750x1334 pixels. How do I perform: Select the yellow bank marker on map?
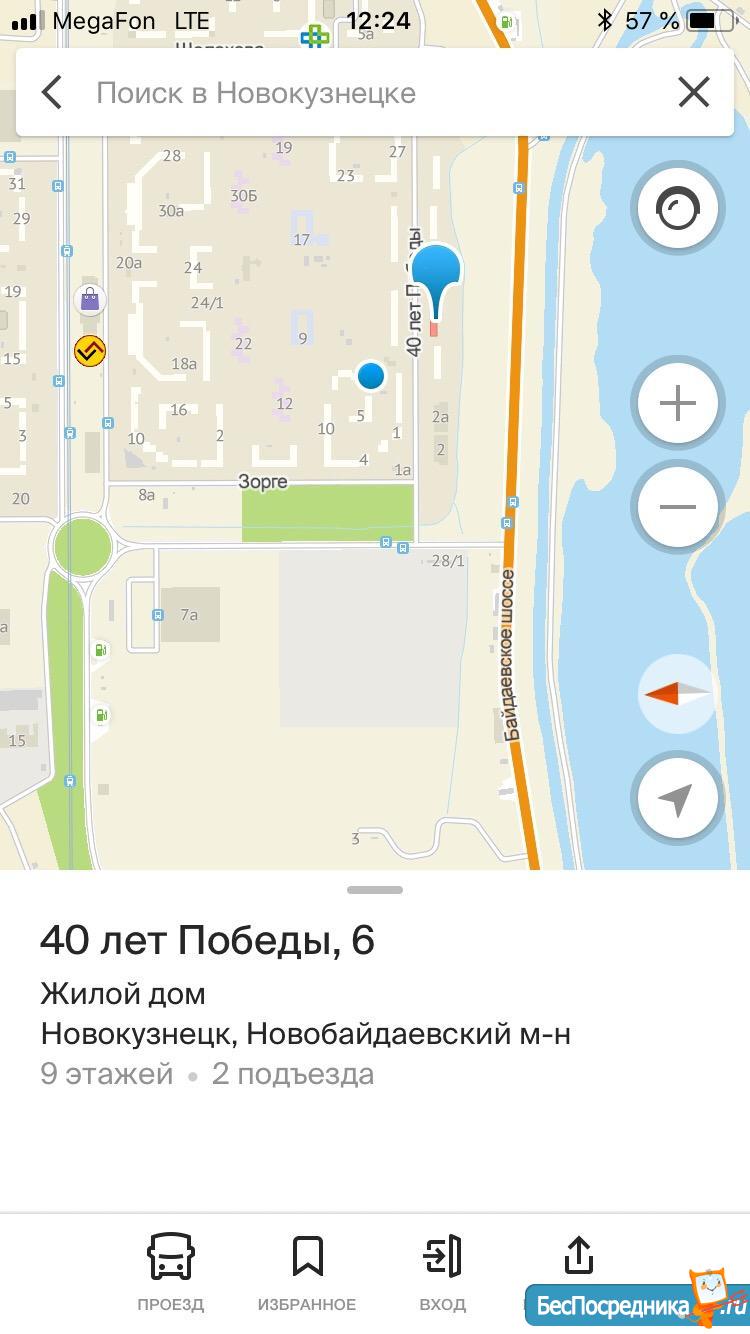[x=90, y=350]
